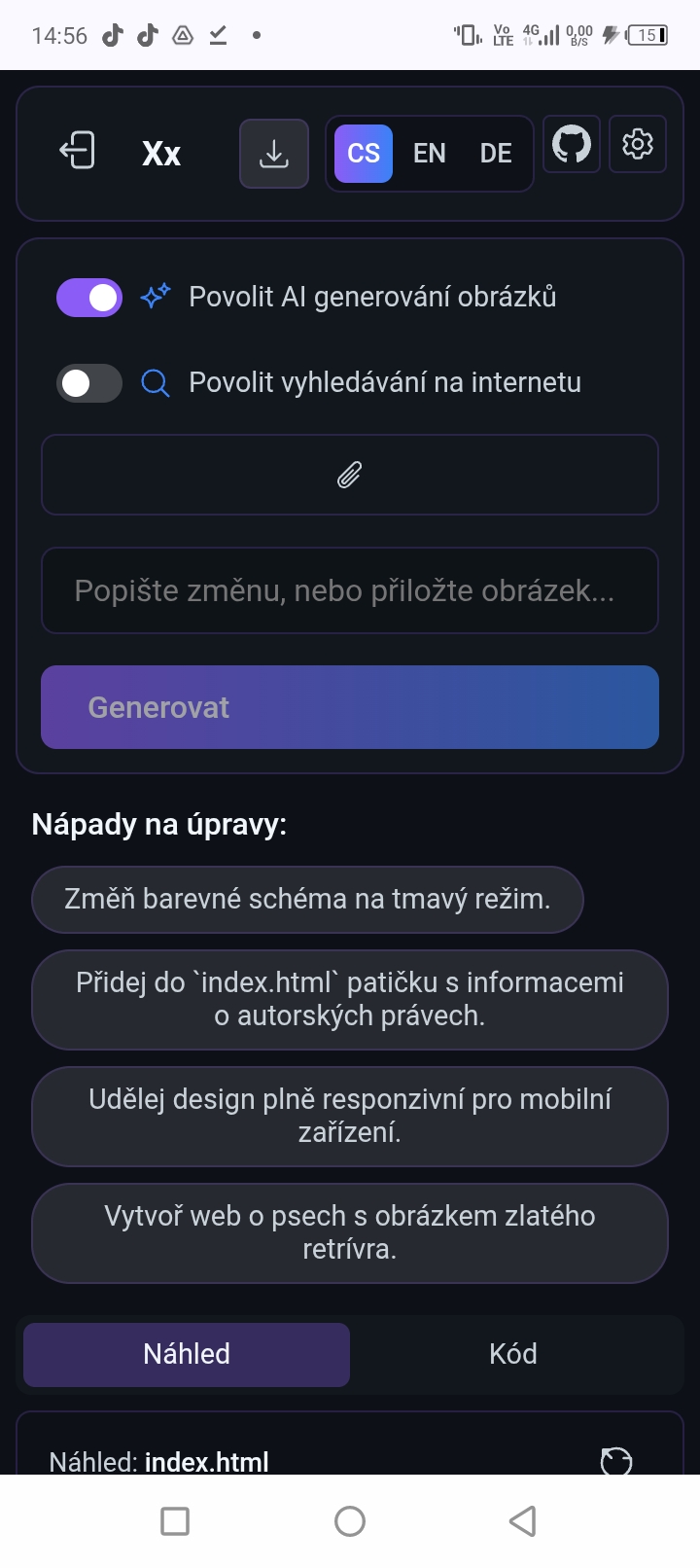This screenshot has height=1568, width=700.
Task: Select the golden retriever dog website suggestion
Action: coord(350,1232)
